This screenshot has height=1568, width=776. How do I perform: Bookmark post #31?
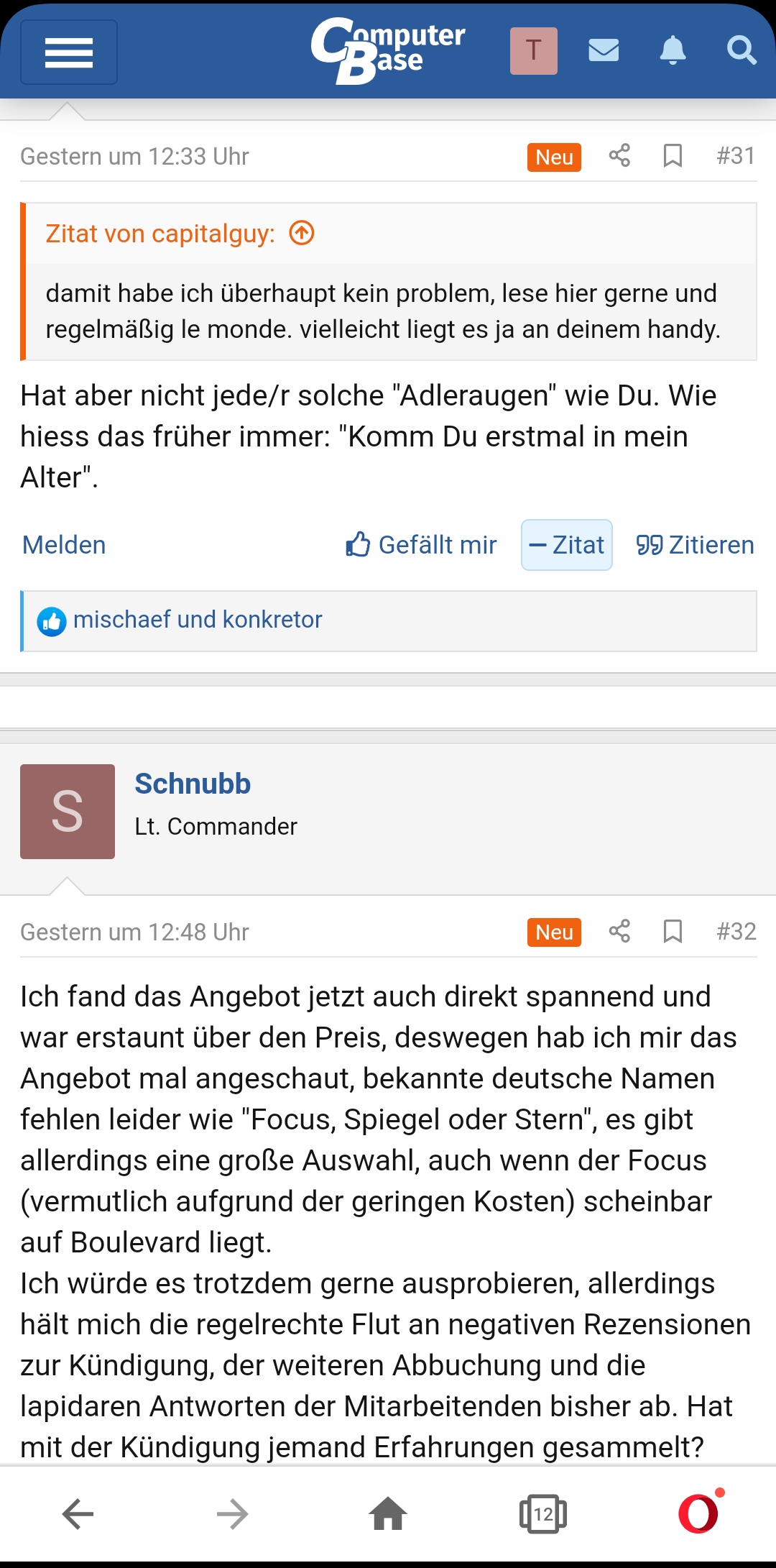(x=673, y=155)
